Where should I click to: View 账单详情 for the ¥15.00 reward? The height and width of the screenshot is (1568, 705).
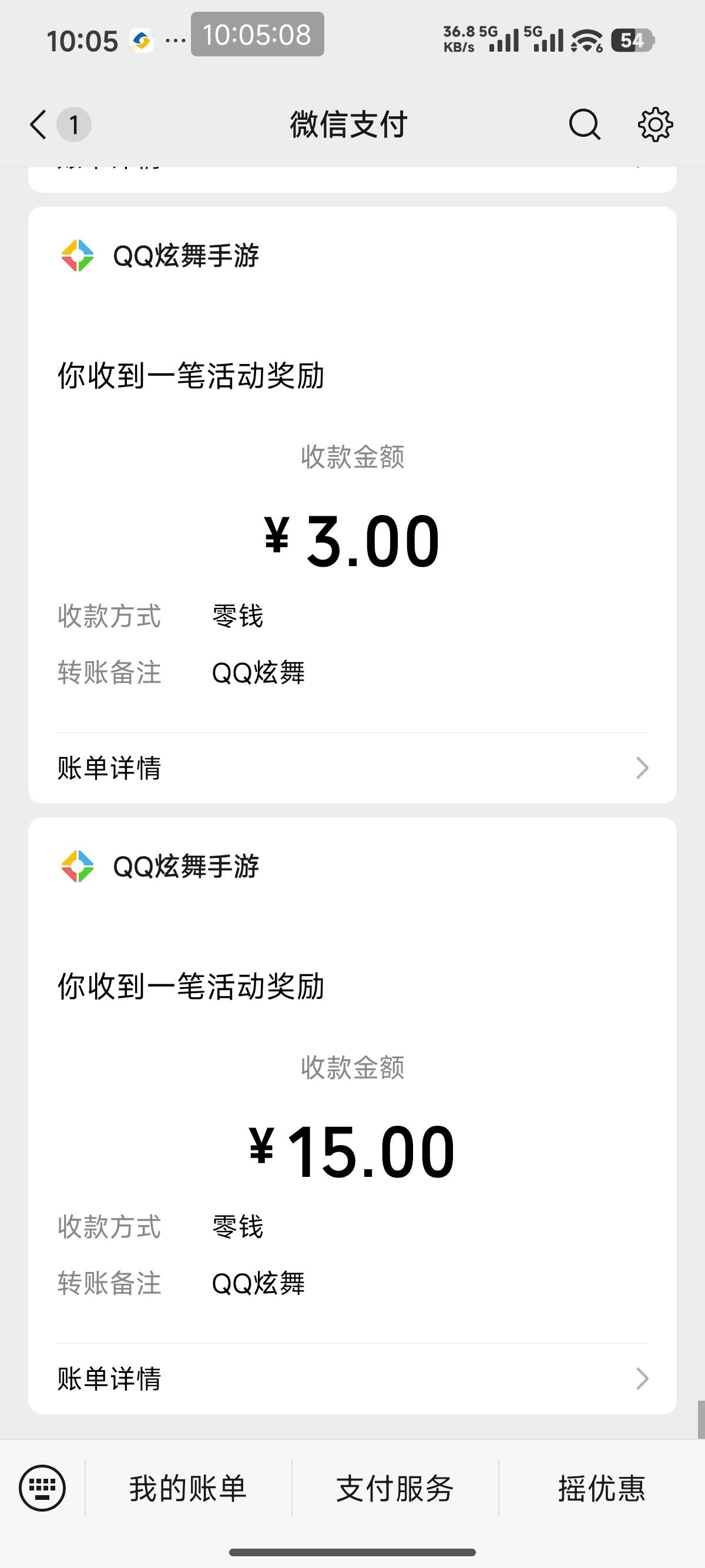[x=352, y=1379]
